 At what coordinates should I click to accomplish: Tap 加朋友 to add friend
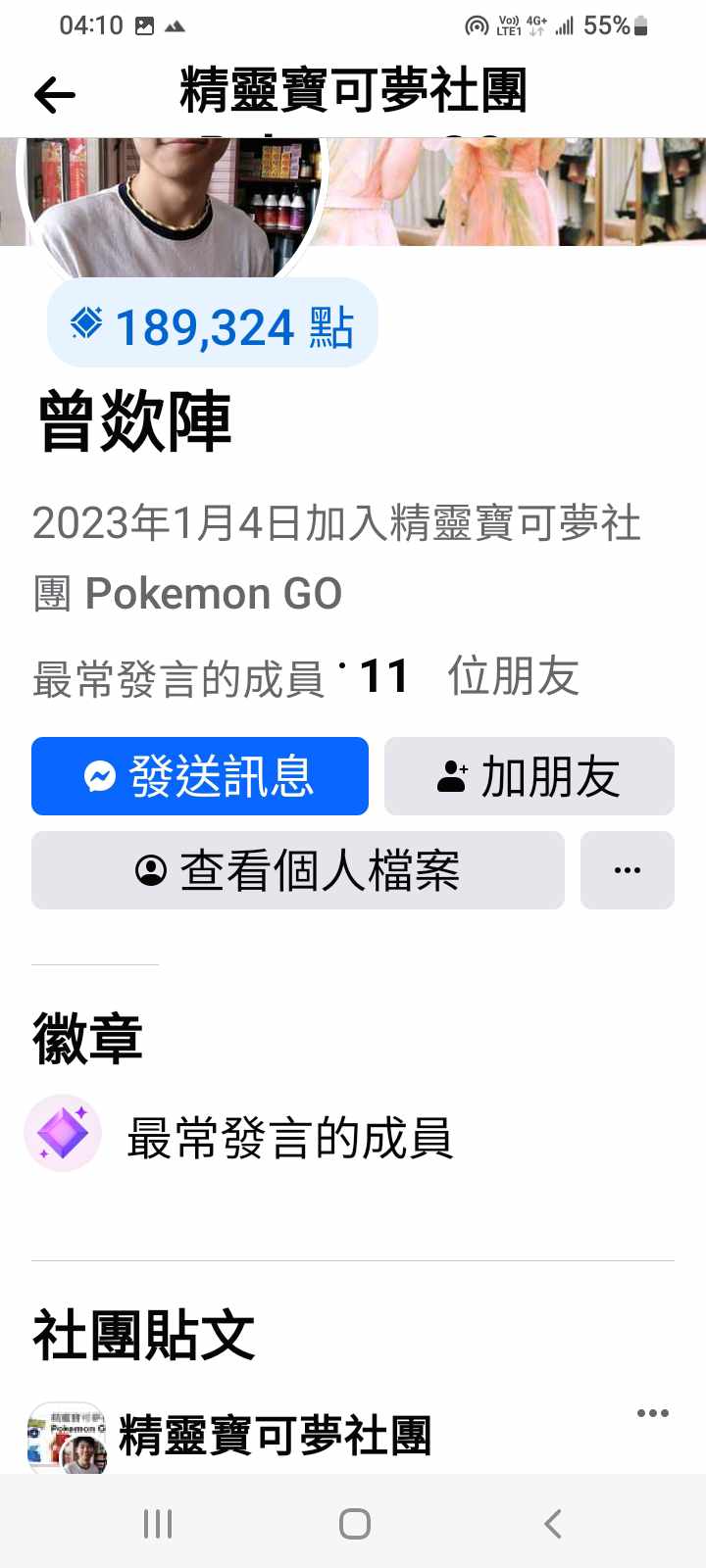point(529,776)
